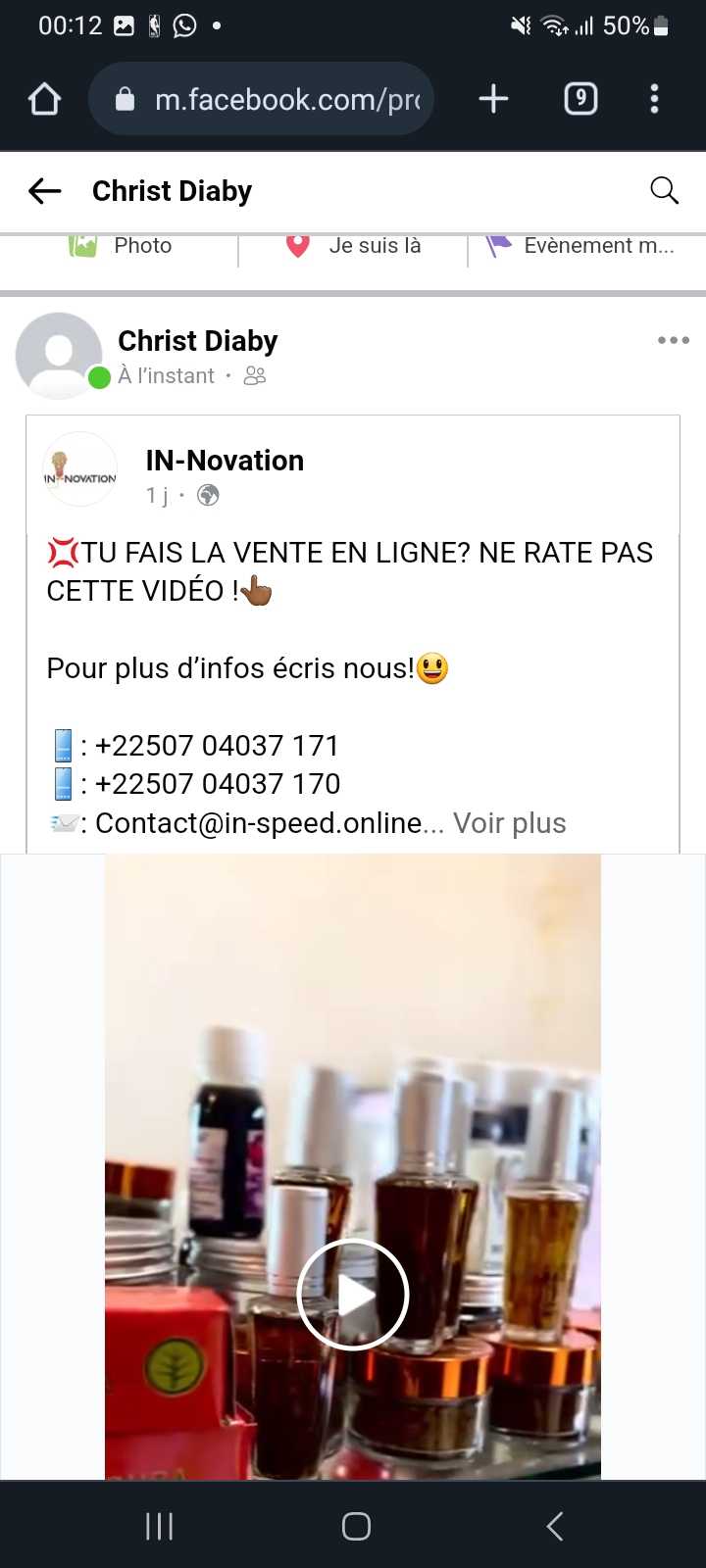Screen dimensions: 706x1568
Task: Expand the post with Voir plus
Action: (x=509, y=823)
